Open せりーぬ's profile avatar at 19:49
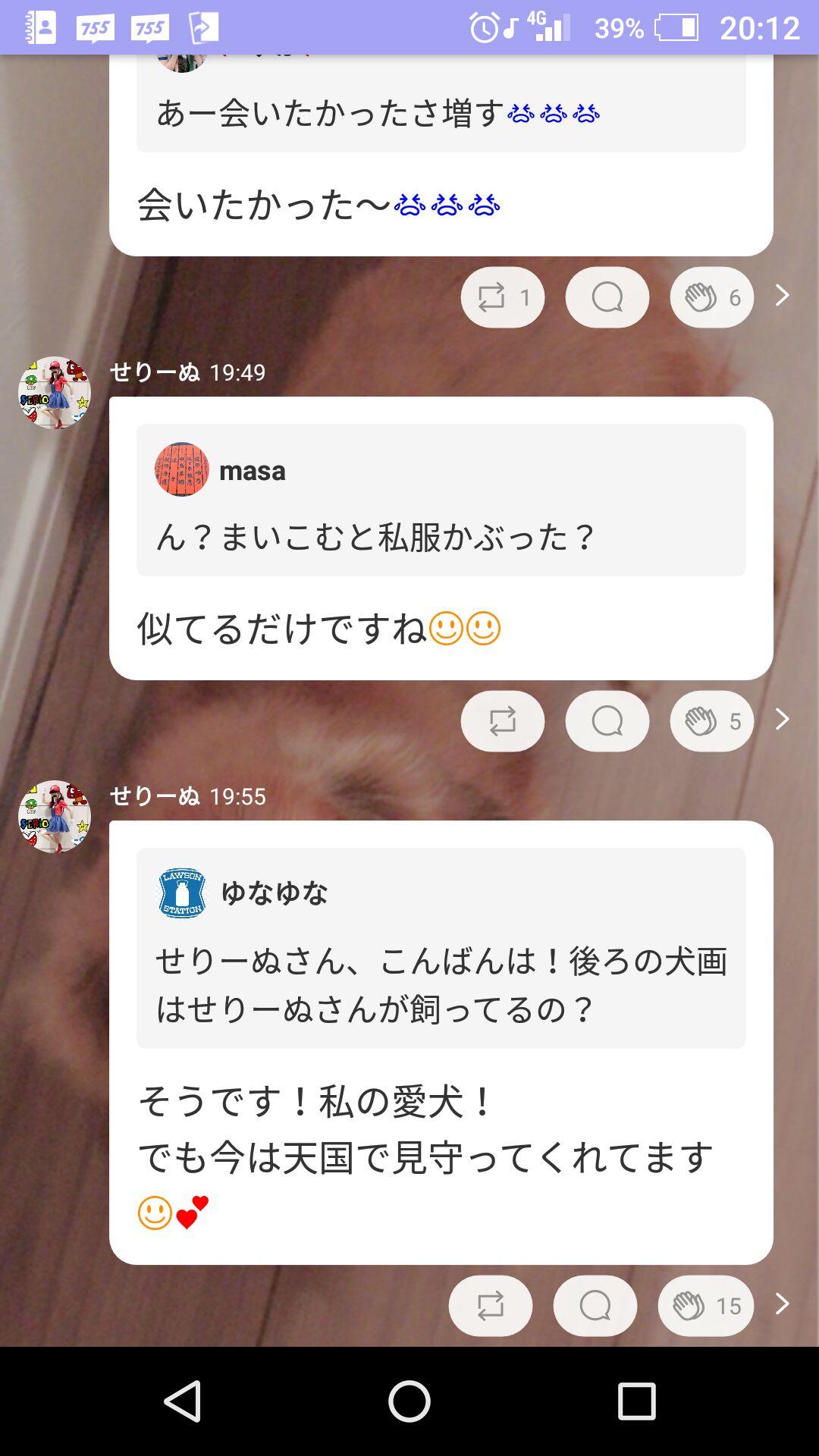 (x=54, y=391)
